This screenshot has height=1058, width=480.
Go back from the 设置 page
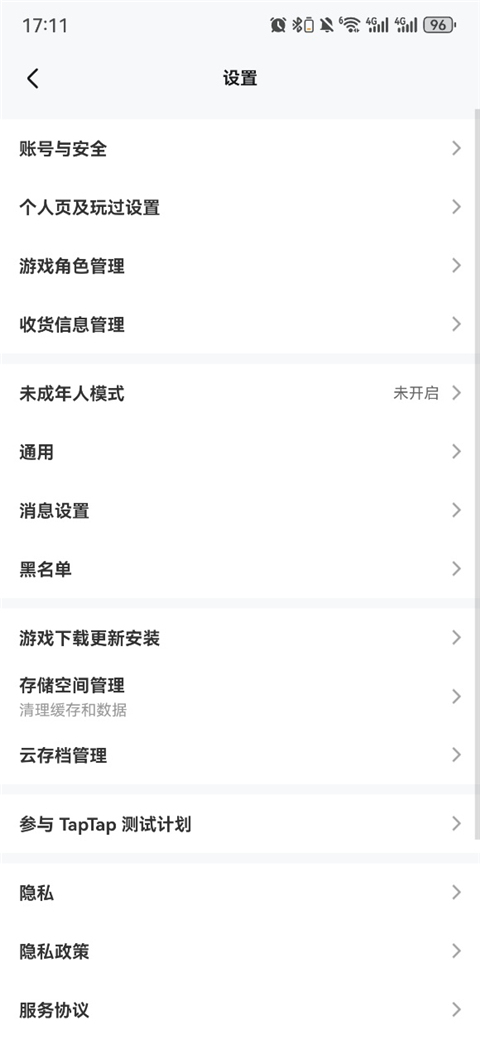point(33,78)
